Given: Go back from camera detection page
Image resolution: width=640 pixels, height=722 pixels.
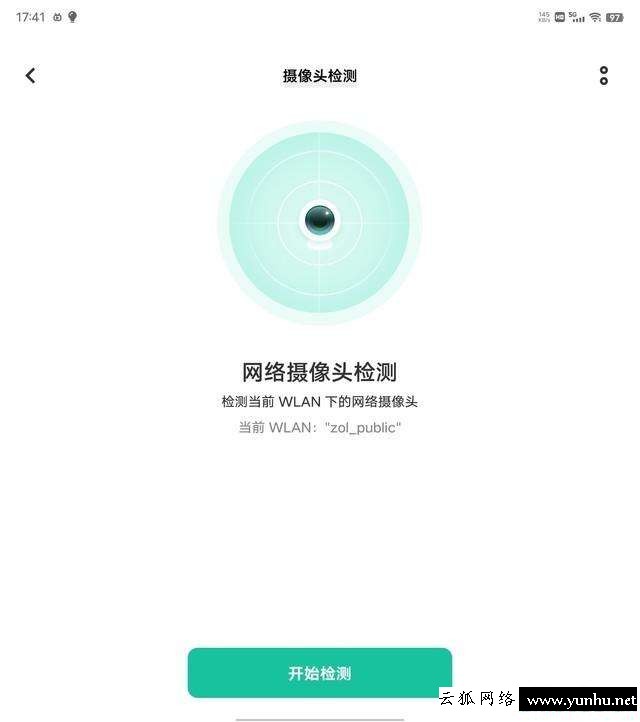Looking at the screenshot, I should click(30, 76).
